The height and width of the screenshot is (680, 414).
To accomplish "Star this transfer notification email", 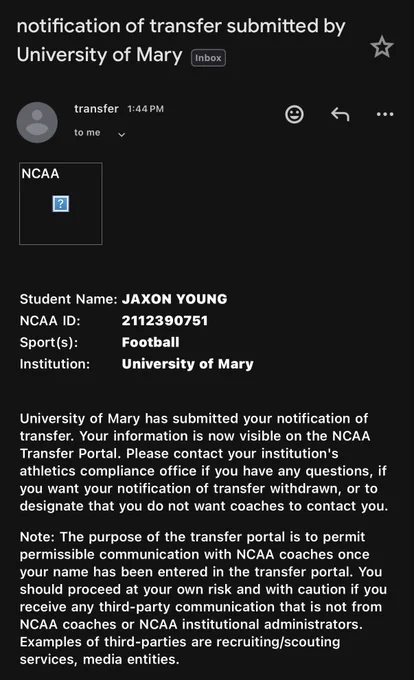I will pos(382,47).
